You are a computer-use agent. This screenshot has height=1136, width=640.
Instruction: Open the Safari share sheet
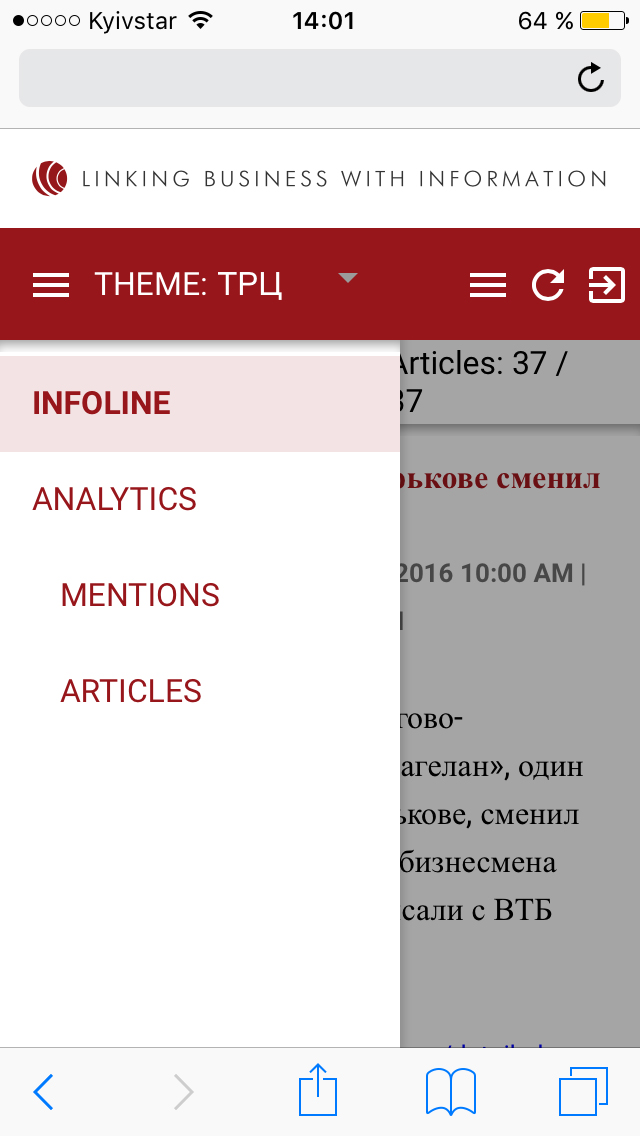coord(318,1088)
